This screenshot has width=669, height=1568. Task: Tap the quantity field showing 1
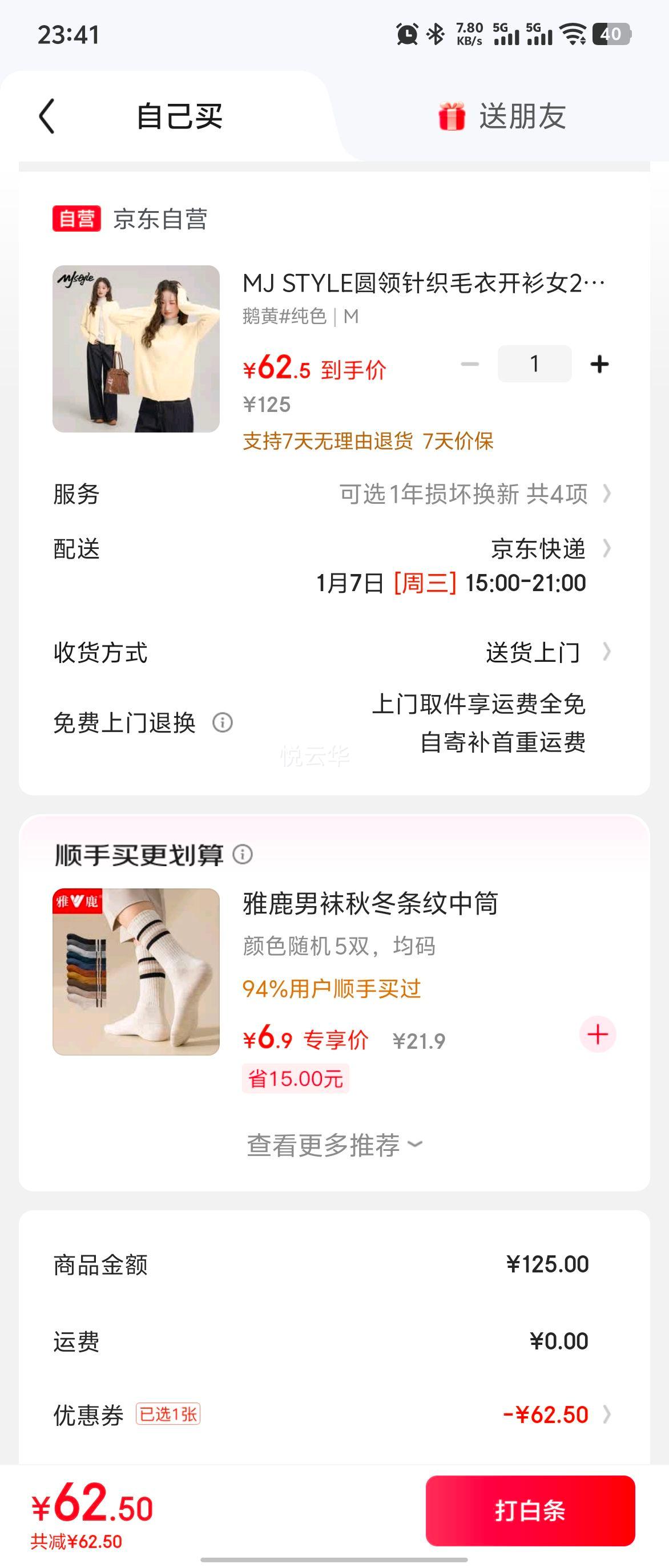pyautogui.click(x=534, y=364)
